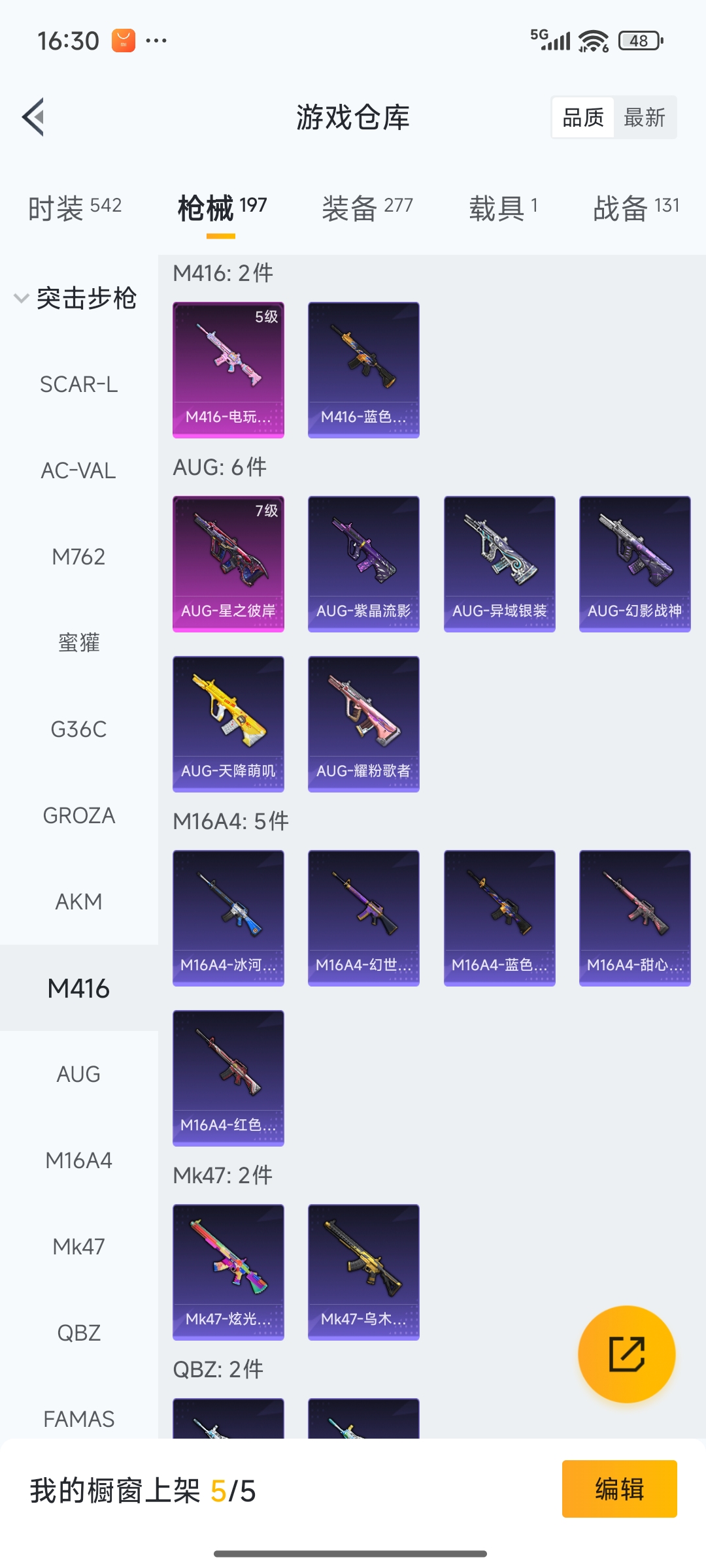
Task: View the AUG-异域银装 skin
Action: pos(499,563)
